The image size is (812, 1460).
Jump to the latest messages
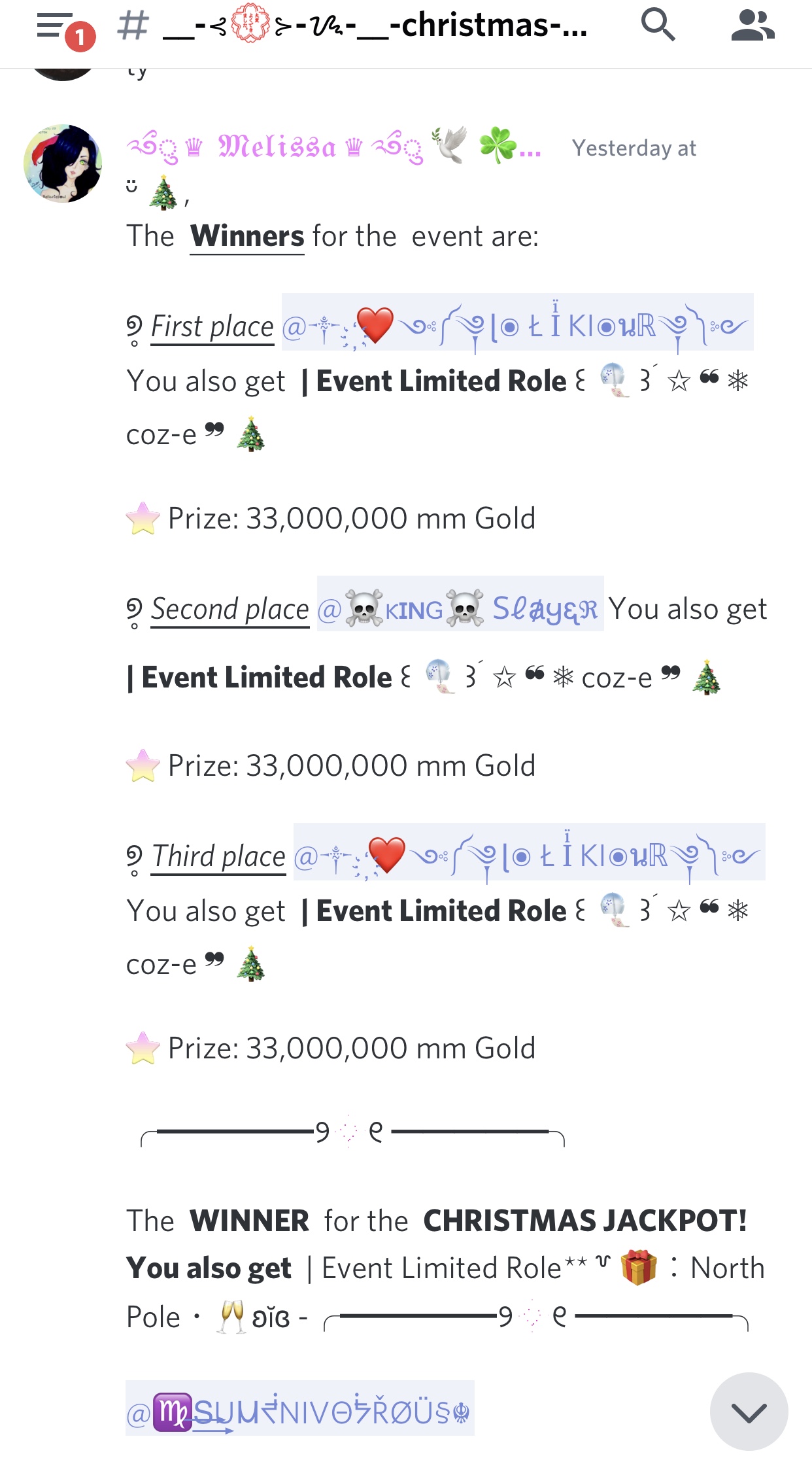tap(749, 1412)
